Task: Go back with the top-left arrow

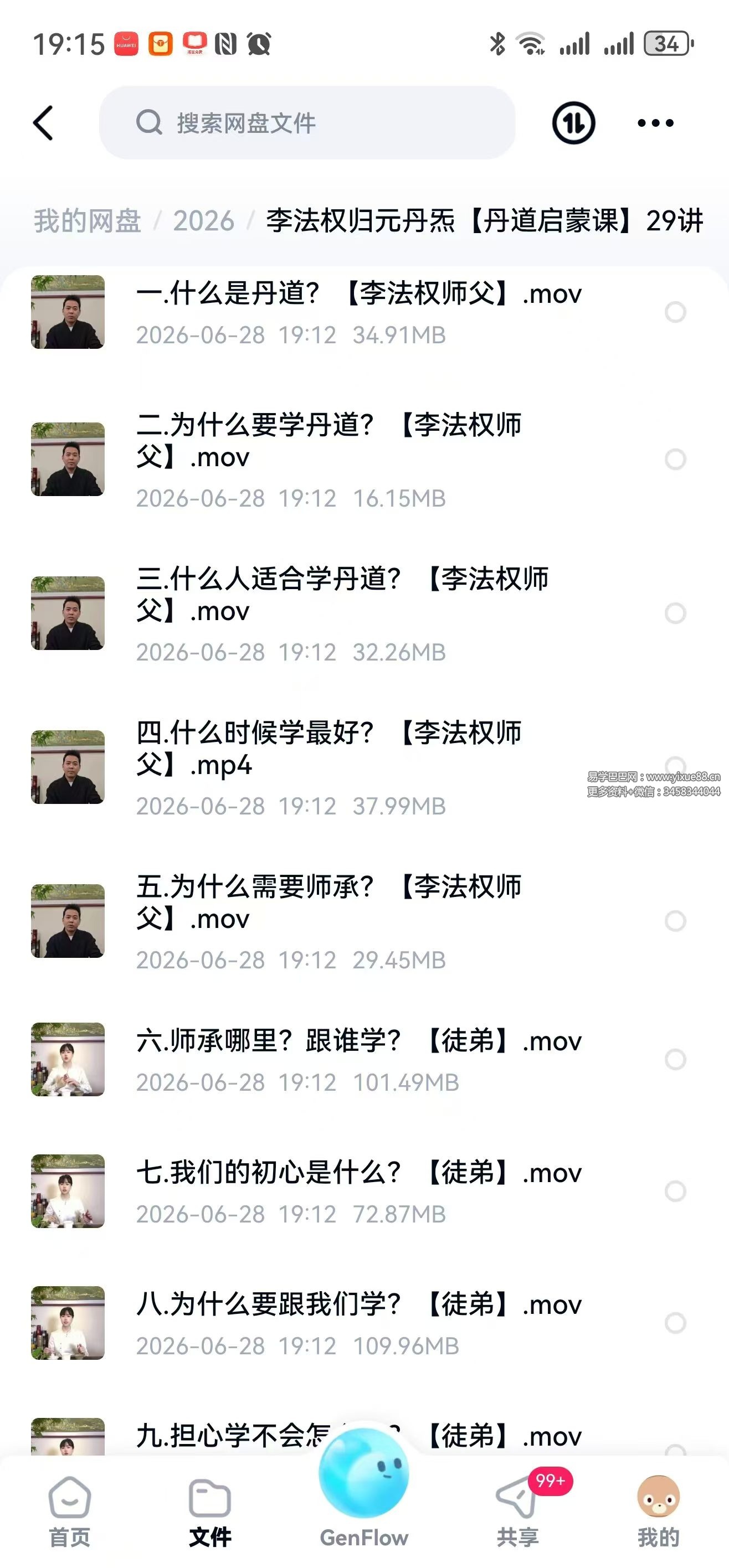Action: pos(43,123)
